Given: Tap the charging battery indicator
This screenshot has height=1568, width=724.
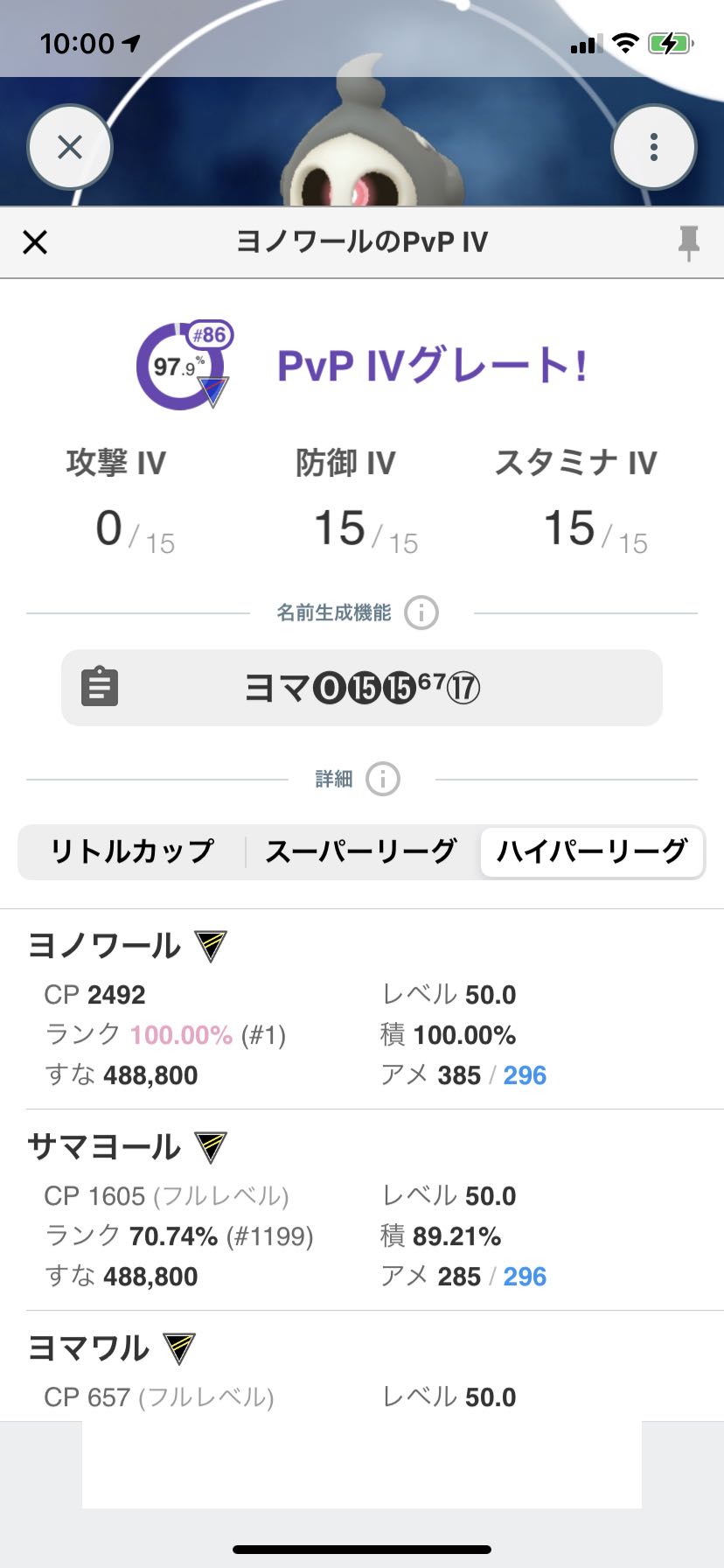Looking at the screenshot, I should (669, 43).
